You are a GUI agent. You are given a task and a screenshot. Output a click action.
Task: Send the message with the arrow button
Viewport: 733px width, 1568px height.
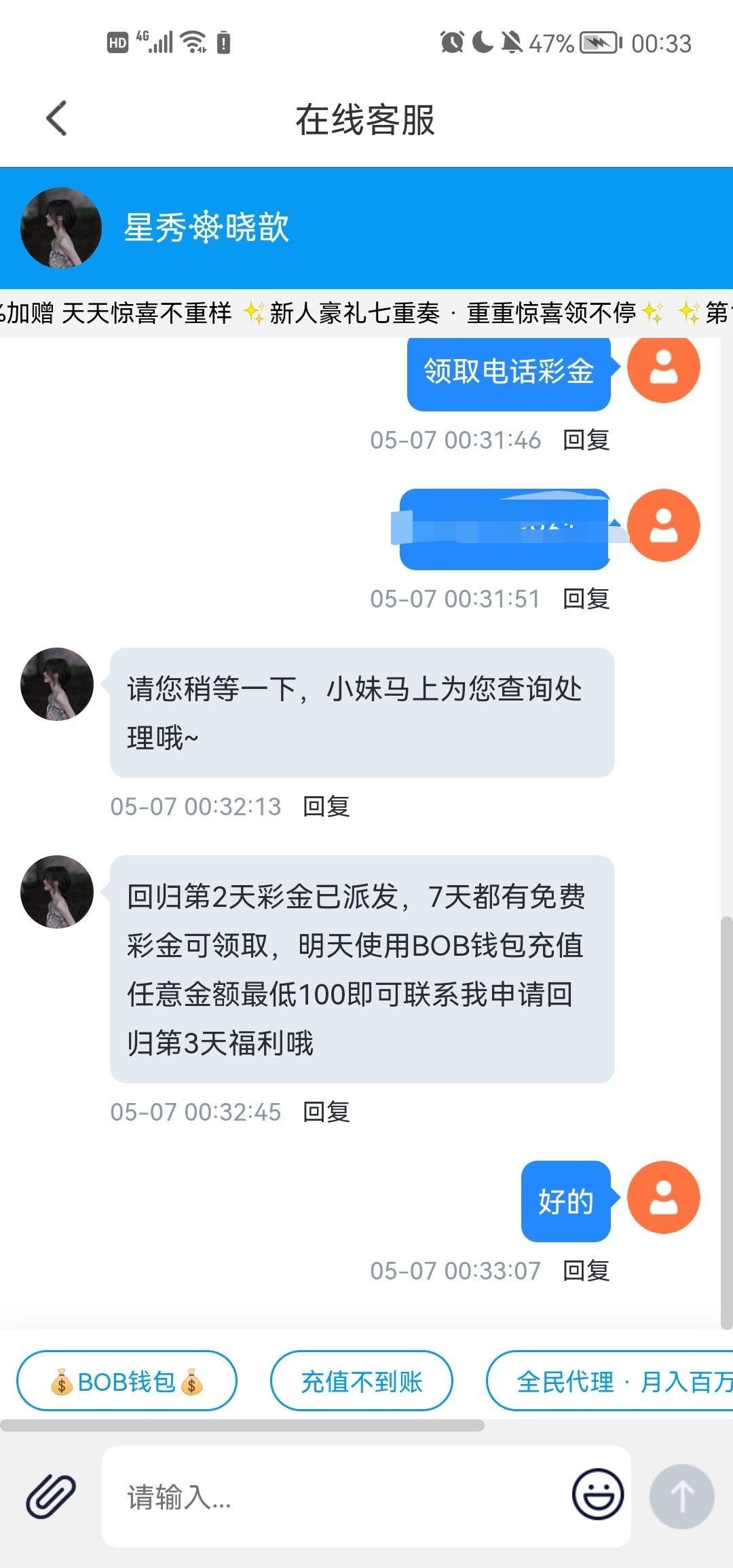pos(681,1496)
